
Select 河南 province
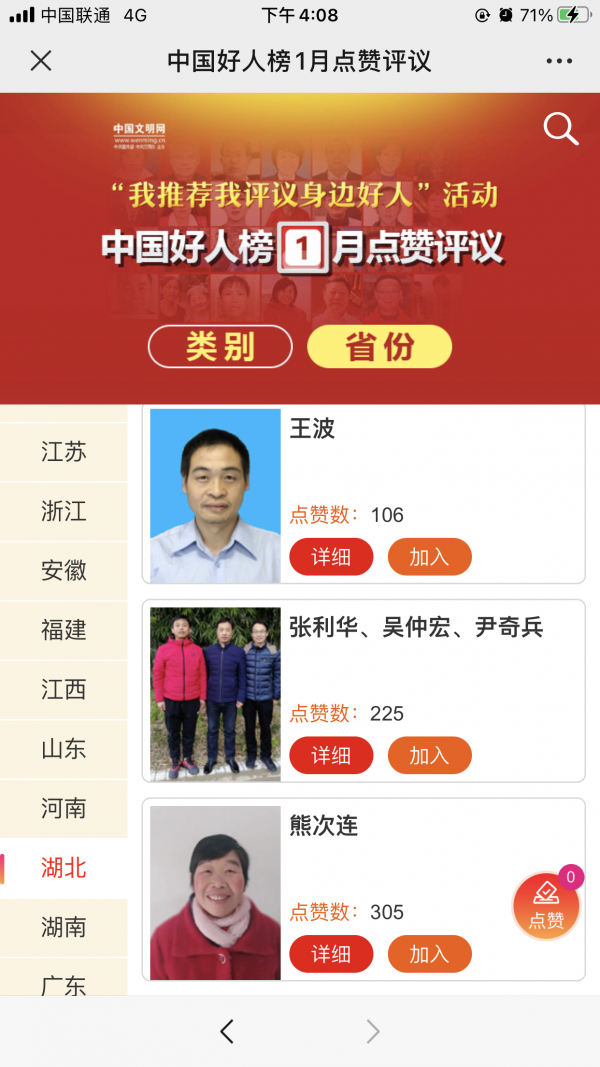point(64,808)
